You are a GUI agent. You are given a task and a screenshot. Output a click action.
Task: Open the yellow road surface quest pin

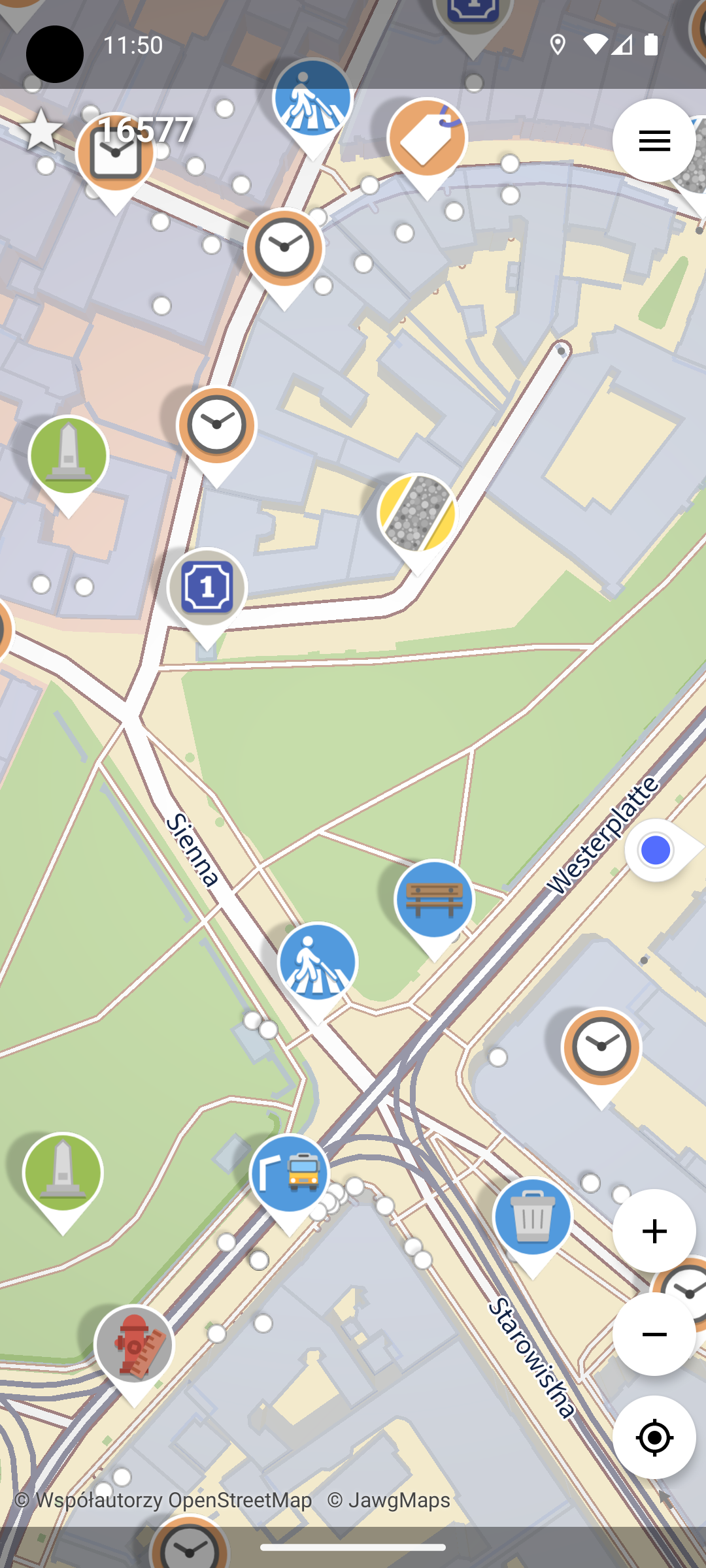point(417,514)
